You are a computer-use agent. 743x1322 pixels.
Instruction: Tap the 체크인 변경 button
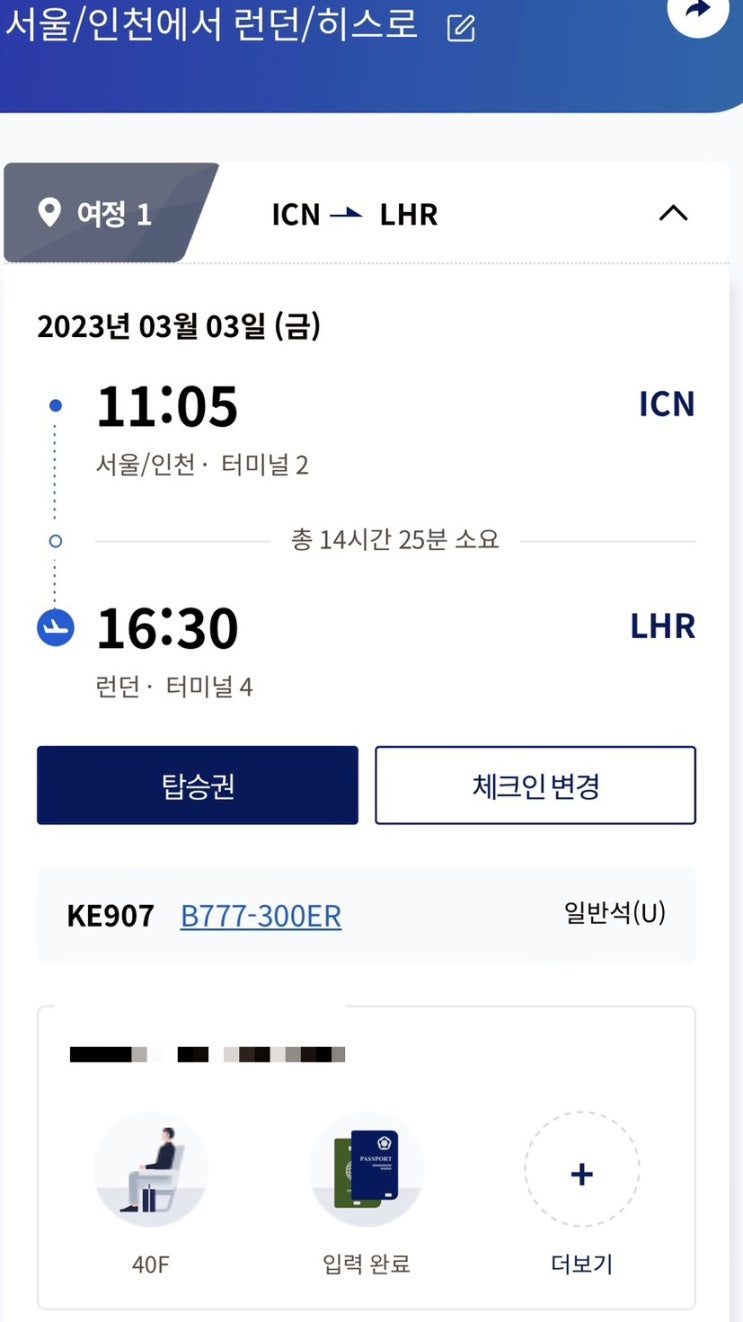point(535,785)
